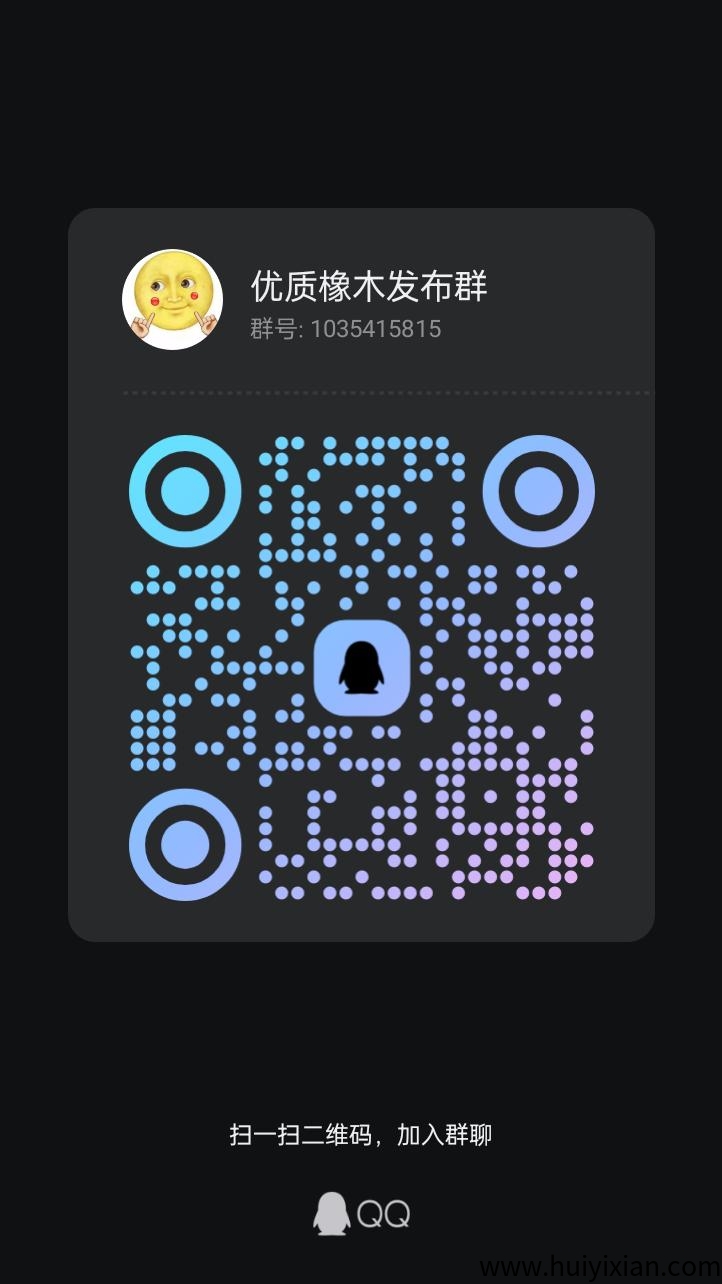Click the avatar circle border around the moon face
The image size is (722, 1284).
[171, 258]
